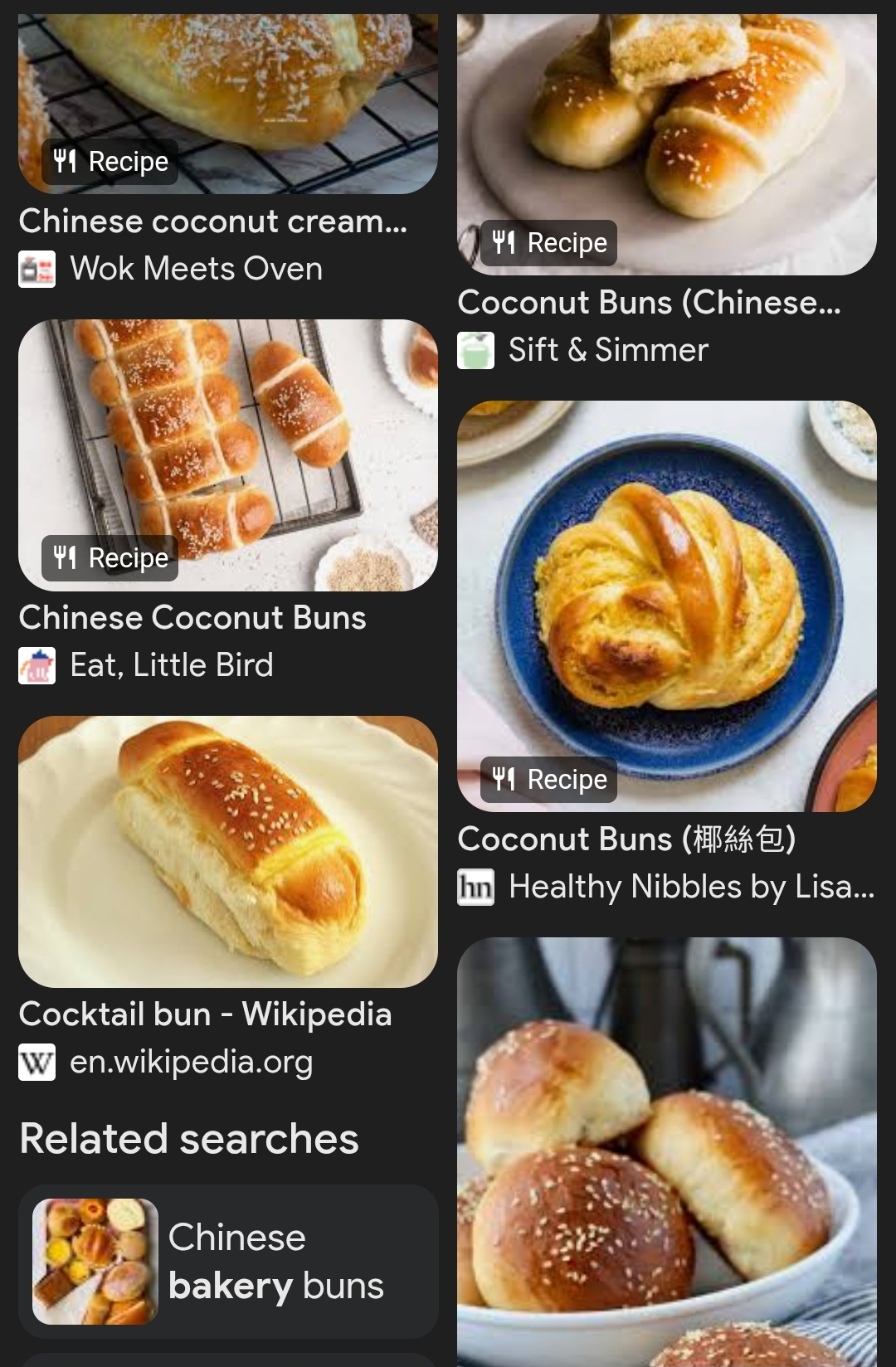Open Healthy Nibbles by Lisa Coconut Buns result

(626, 839)
